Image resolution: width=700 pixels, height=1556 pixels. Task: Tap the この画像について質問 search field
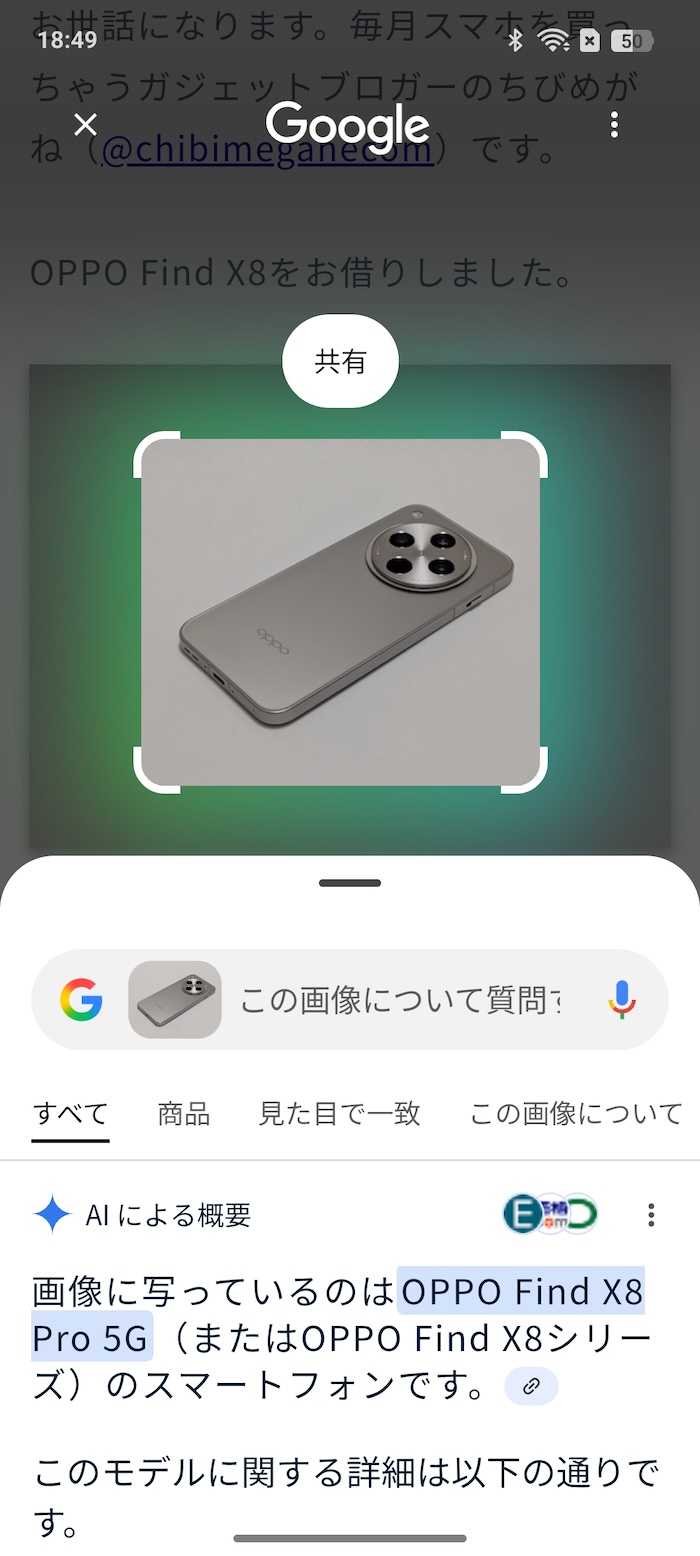coord(400,1000)
